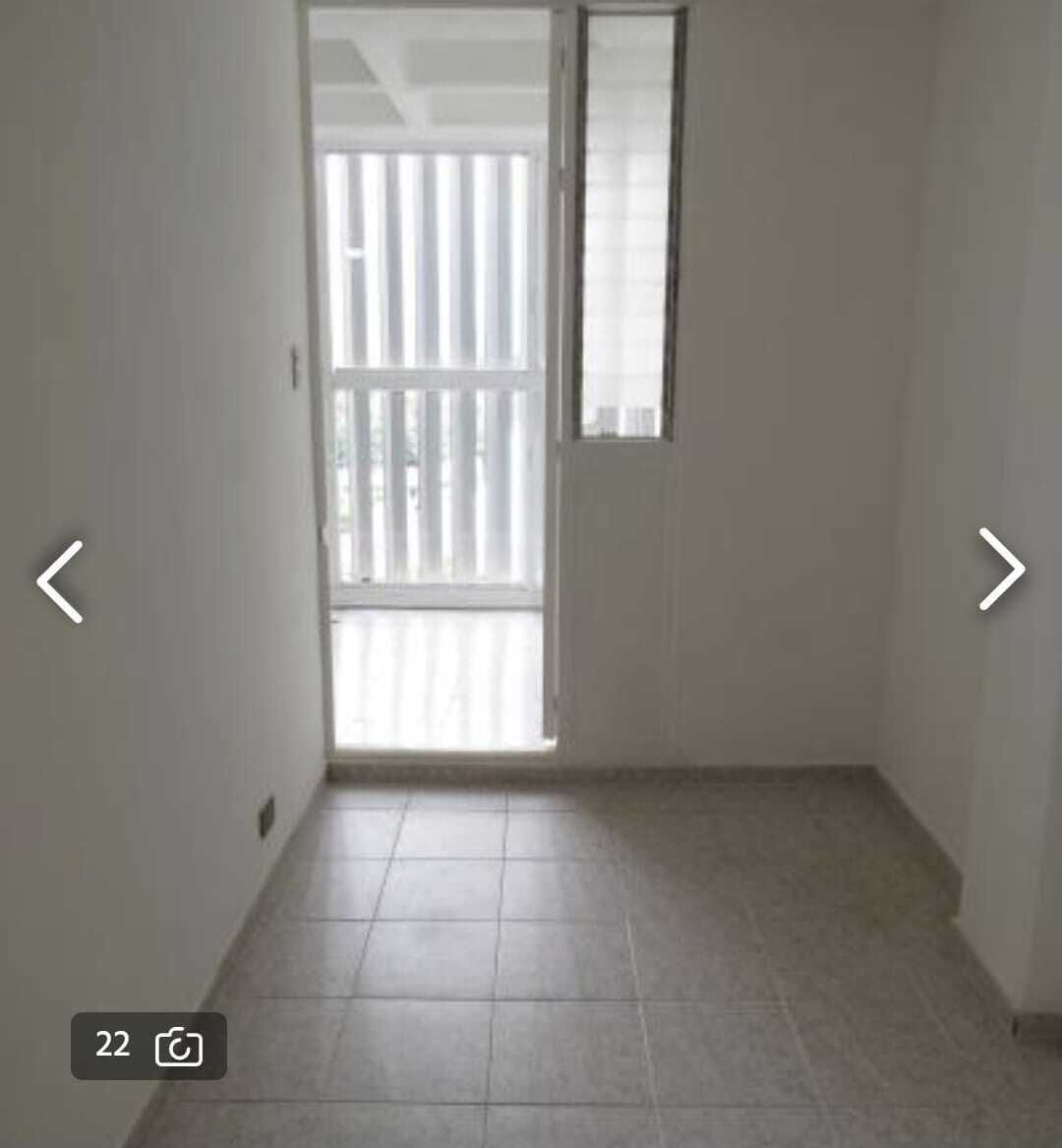
Task: Open the 22-photo gallery counter
Action: (x=148, y=1046)
